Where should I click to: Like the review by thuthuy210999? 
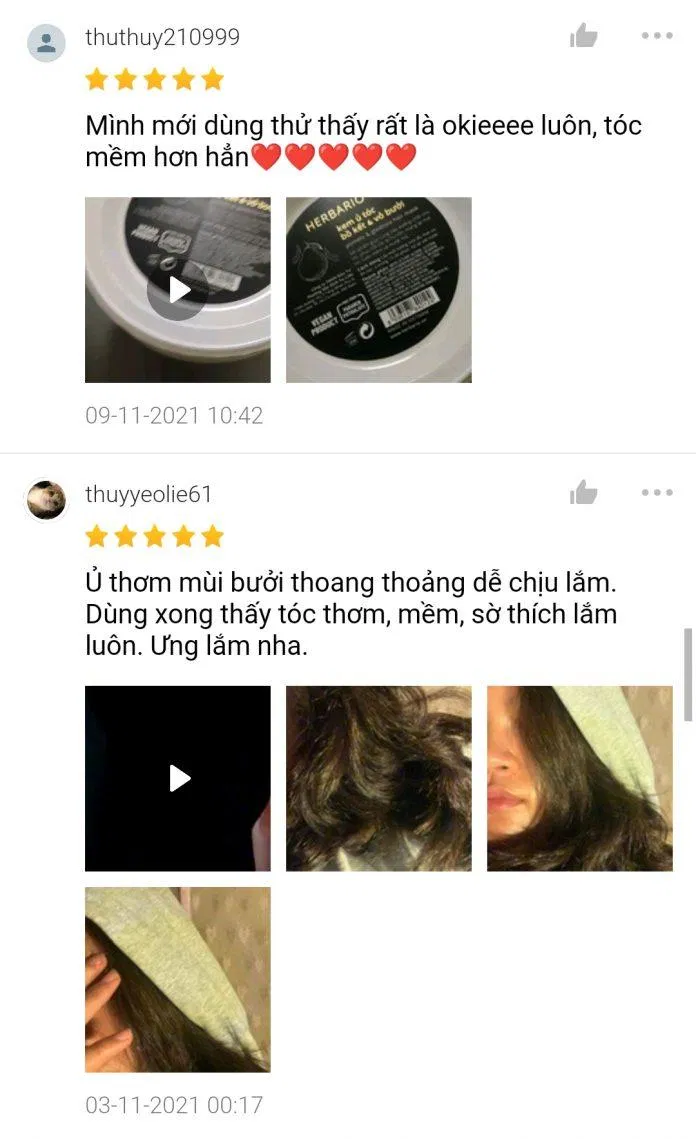pos(584,37)
